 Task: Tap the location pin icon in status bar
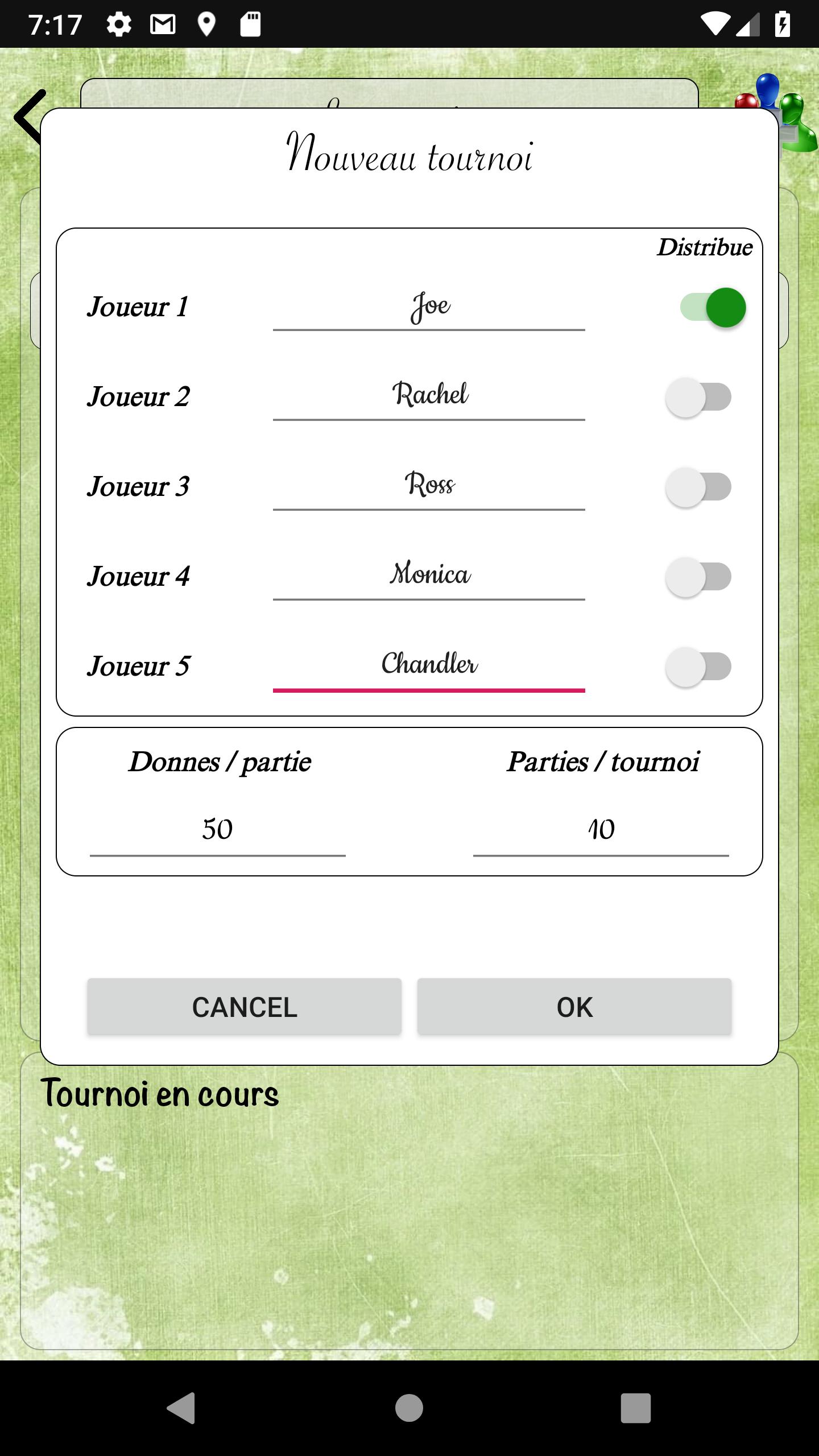(x=206, y=23)
